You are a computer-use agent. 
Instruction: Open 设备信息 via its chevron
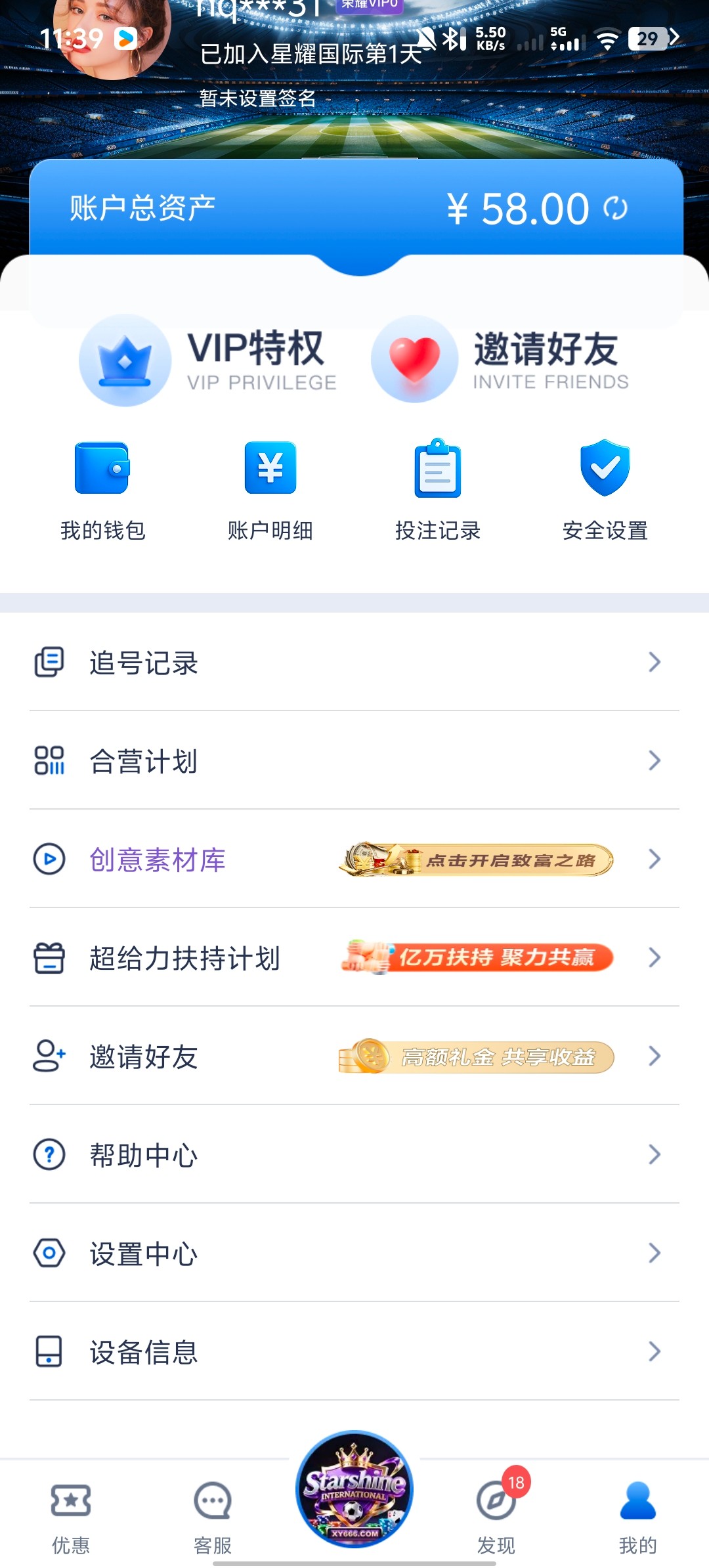[x=654, y=1351]
